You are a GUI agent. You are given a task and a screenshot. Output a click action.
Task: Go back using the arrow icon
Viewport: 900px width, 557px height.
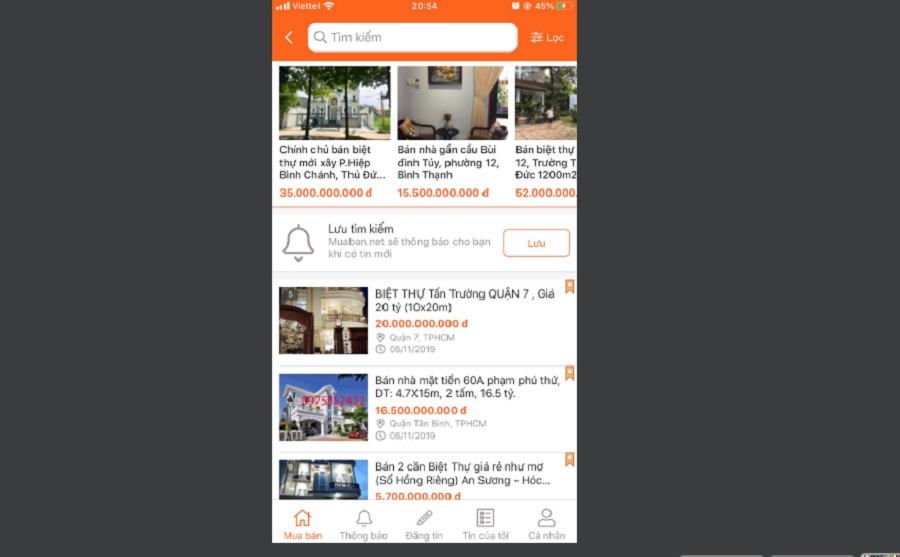289,38
